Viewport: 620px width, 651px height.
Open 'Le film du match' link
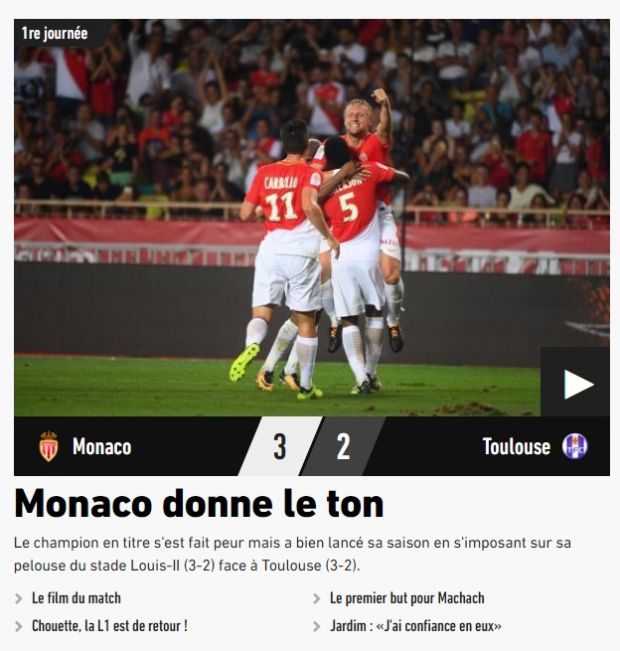tap(76, 598)
